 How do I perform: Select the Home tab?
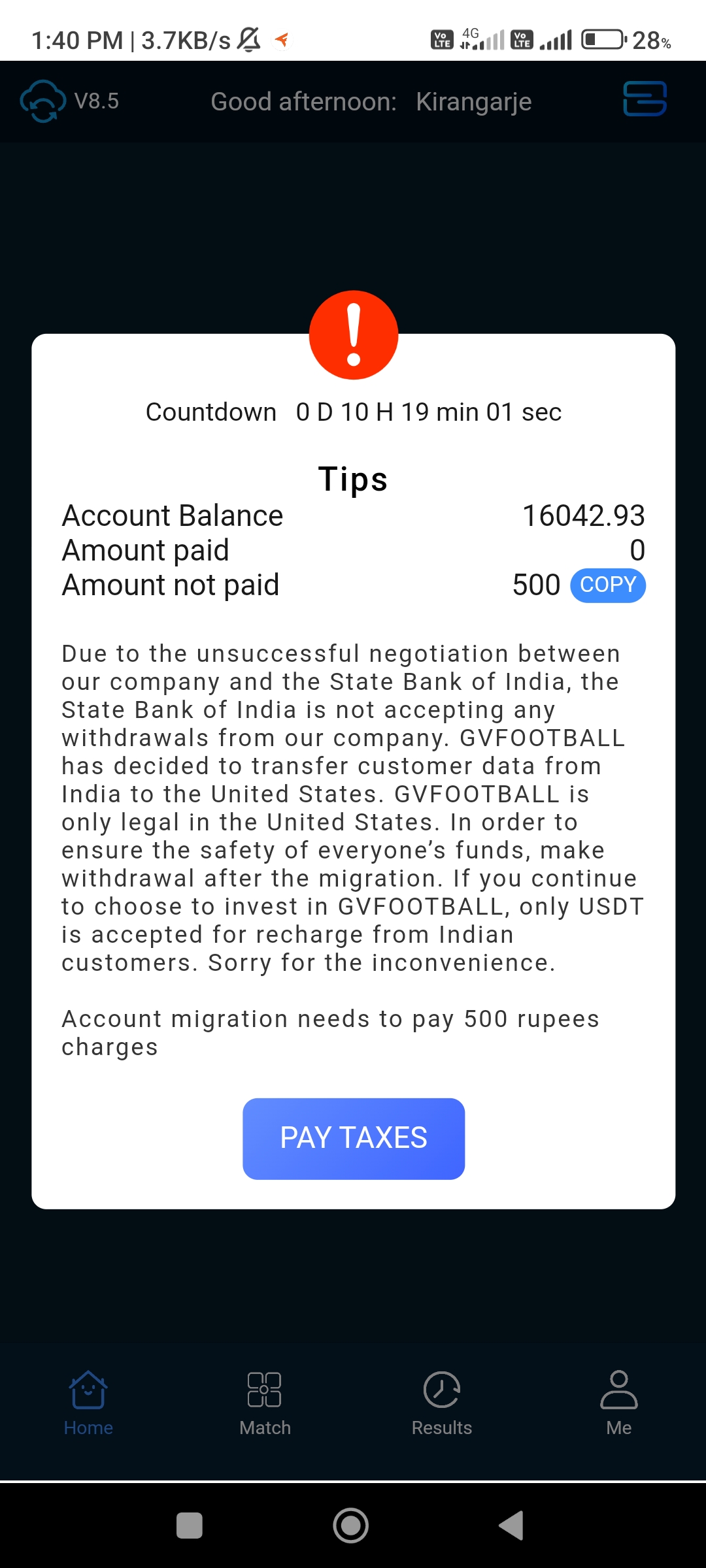pos(88,1403)
